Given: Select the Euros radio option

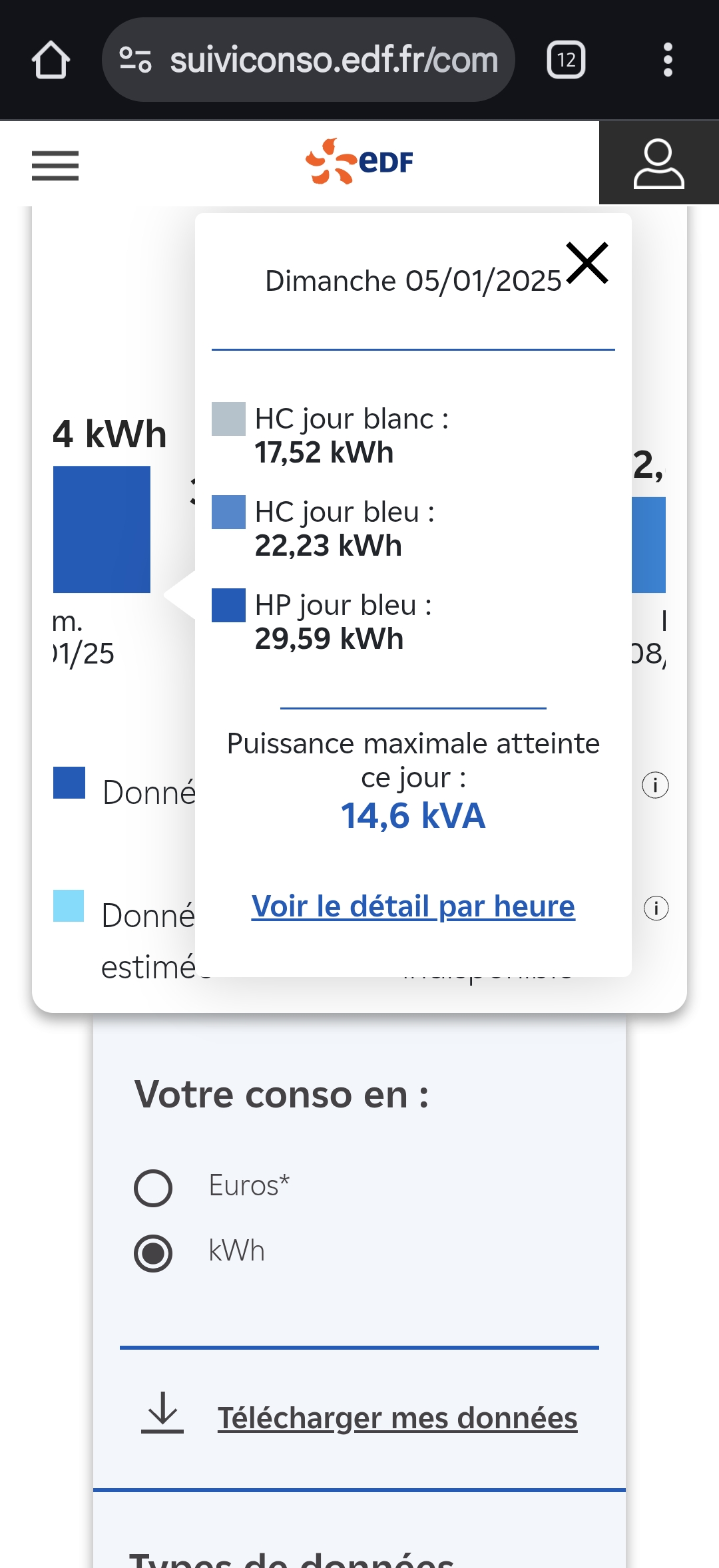Looking at the screenshot, I should pos(153,1188).
